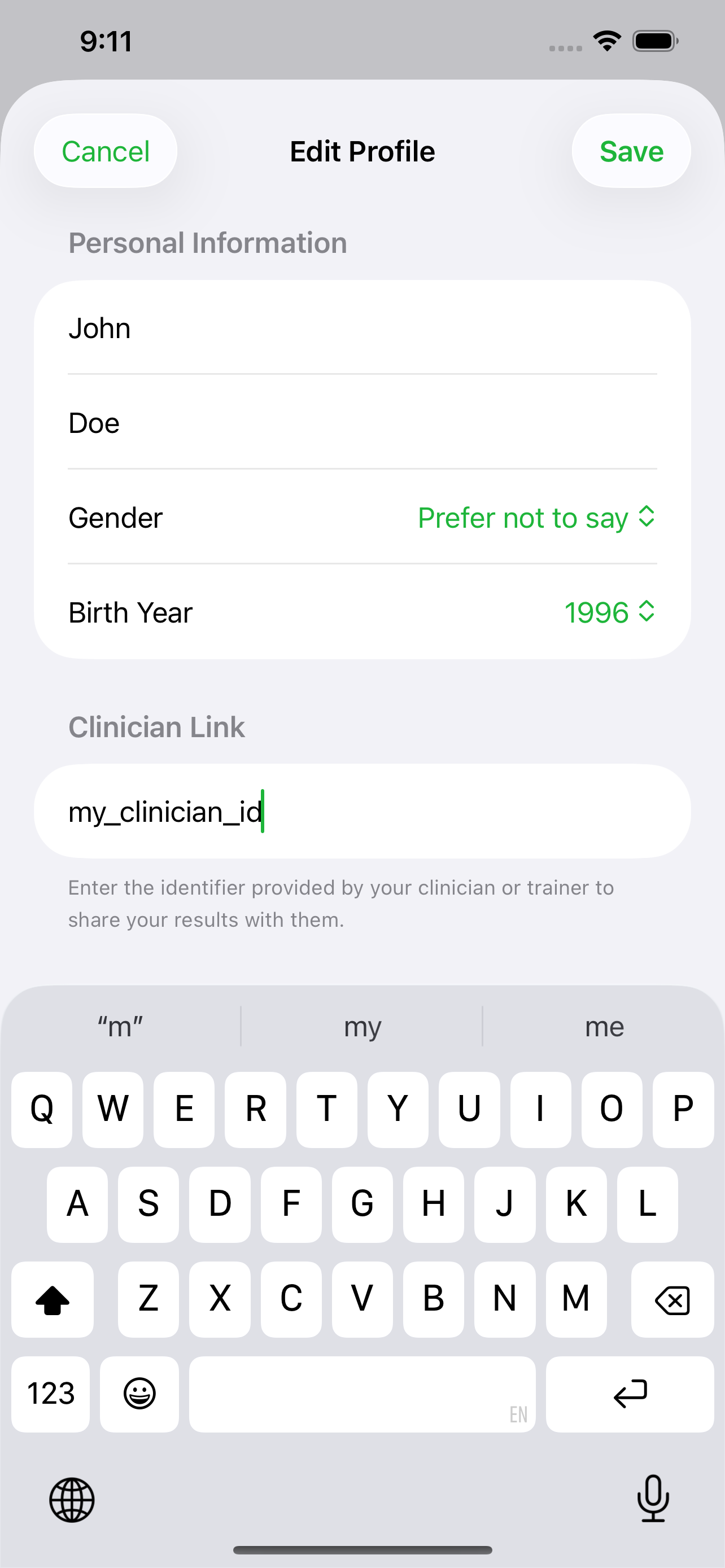Hit the backspace key
Image resolution: width=725 pixels, height=1568 pixels.
pyautogui.click(x=672, y=1299)
